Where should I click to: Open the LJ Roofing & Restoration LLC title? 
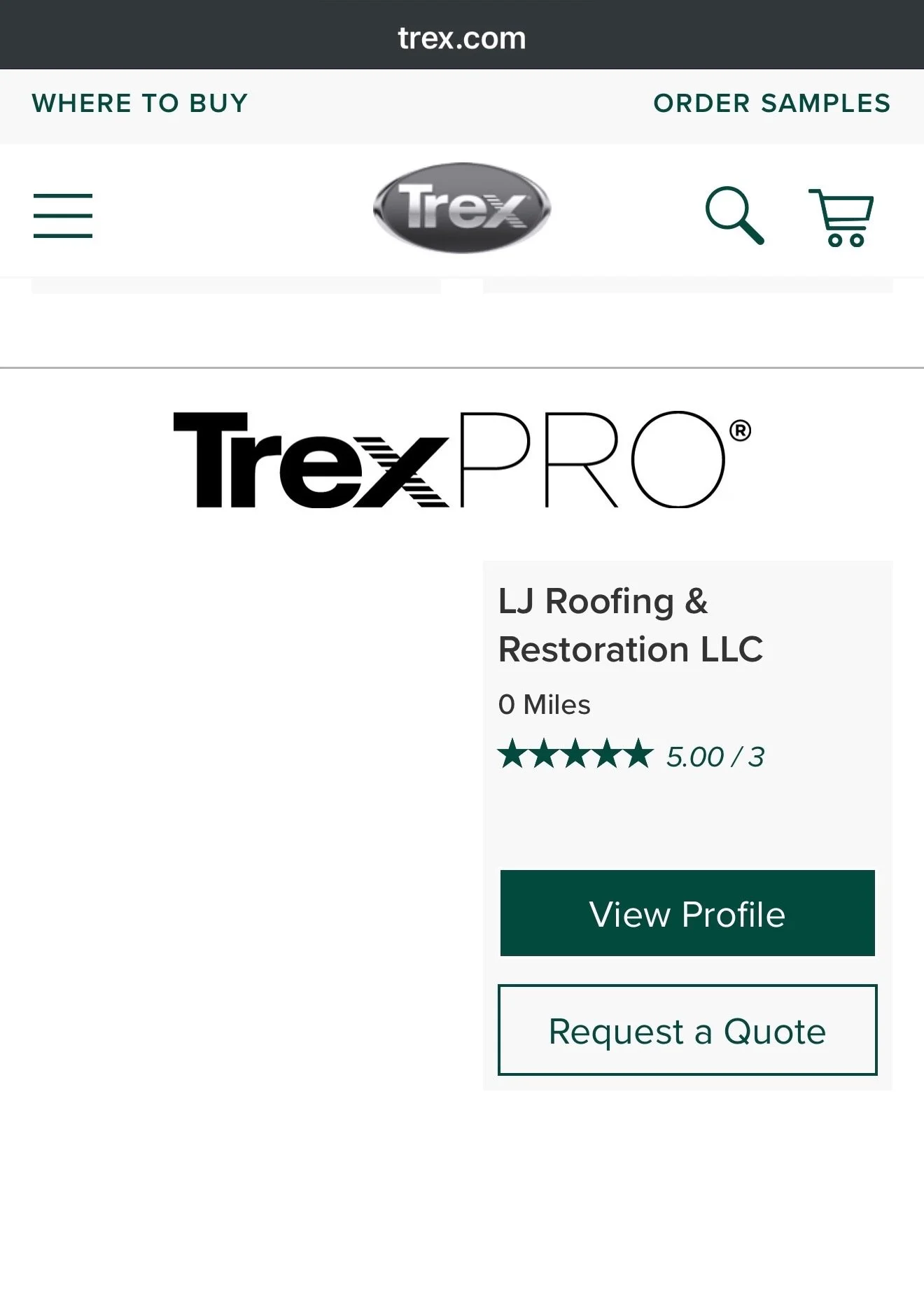coord(630,625)
